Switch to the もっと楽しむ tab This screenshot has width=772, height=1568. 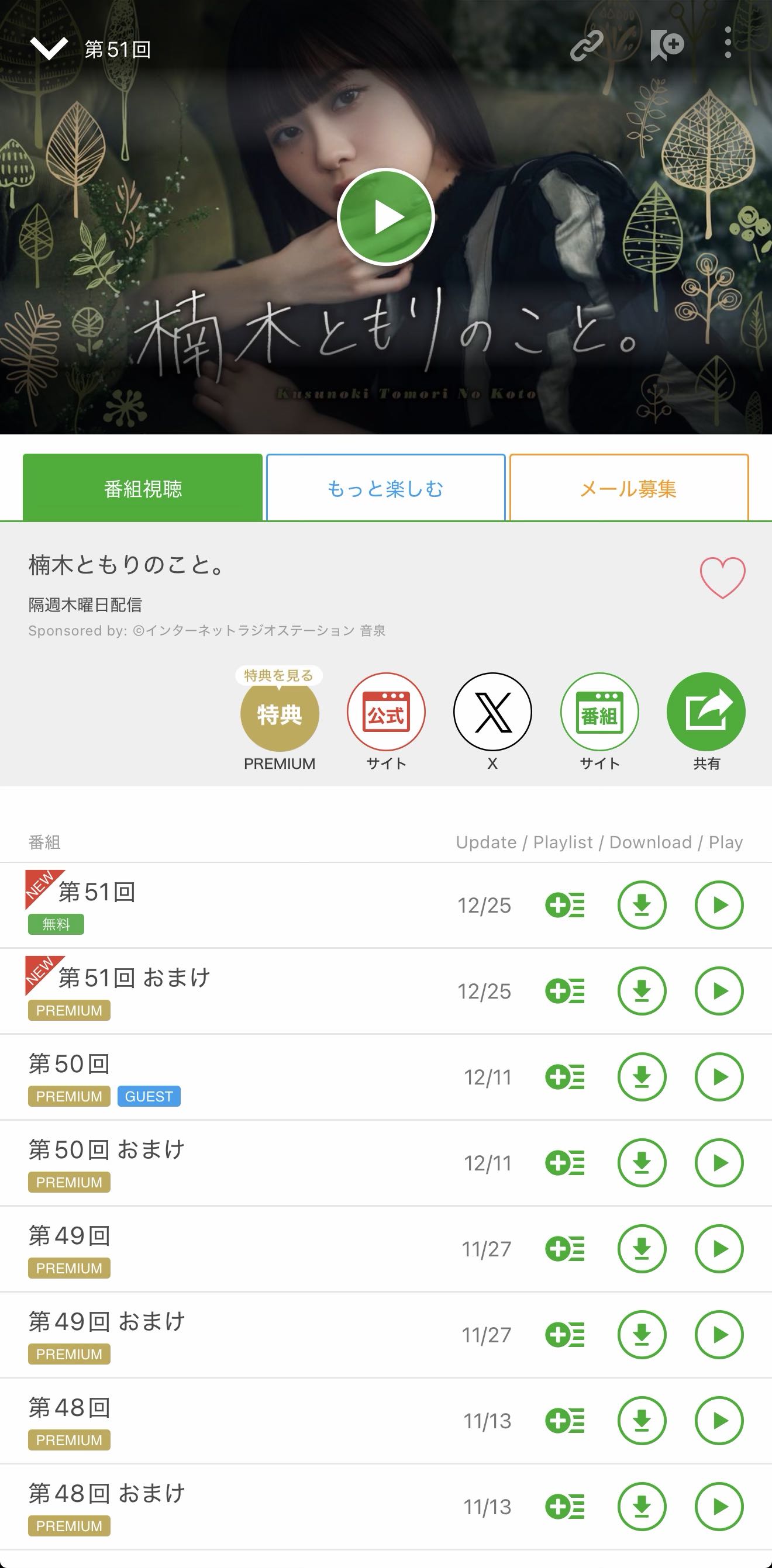(385, 488)
